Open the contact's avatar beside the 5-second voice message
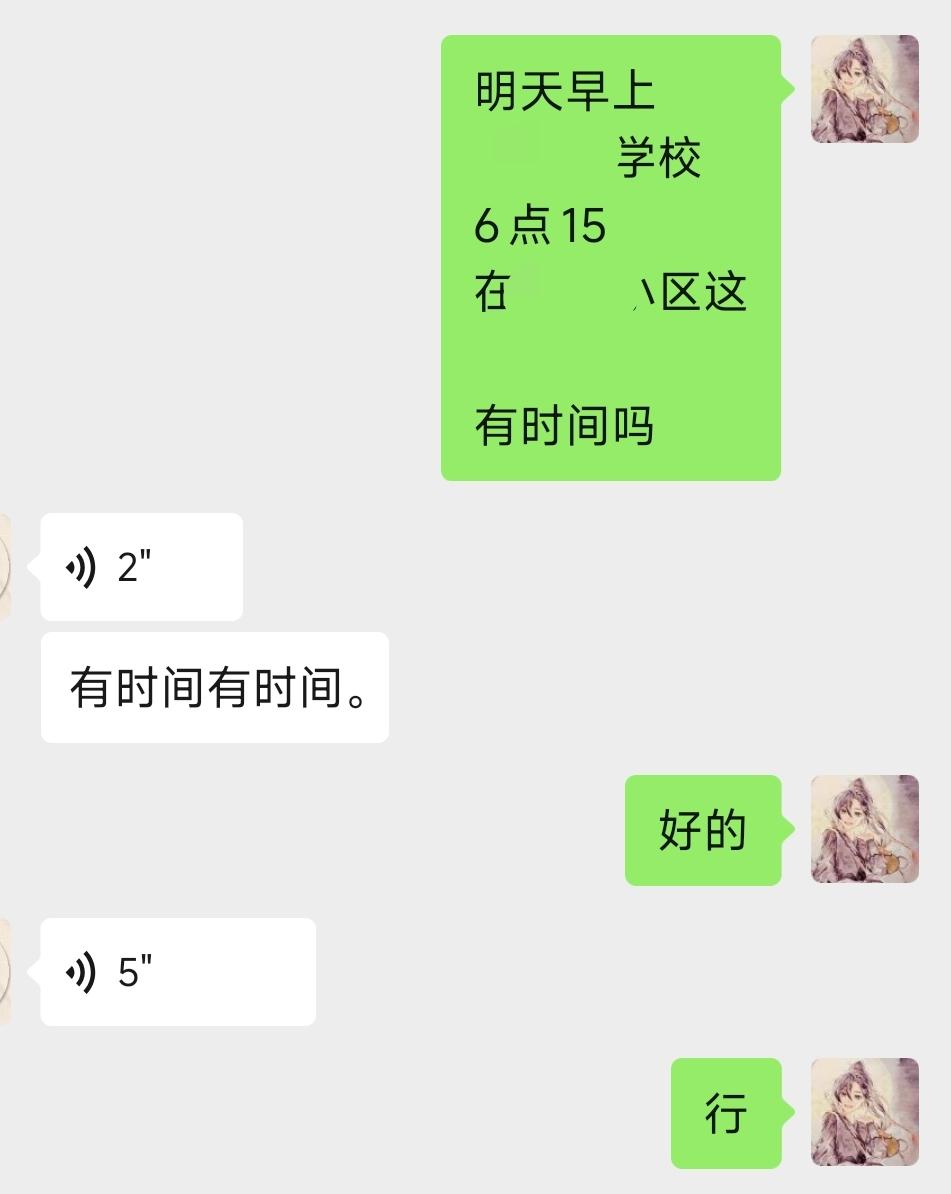The width and height of the screenshot is (951, 1194). point(5,971)
